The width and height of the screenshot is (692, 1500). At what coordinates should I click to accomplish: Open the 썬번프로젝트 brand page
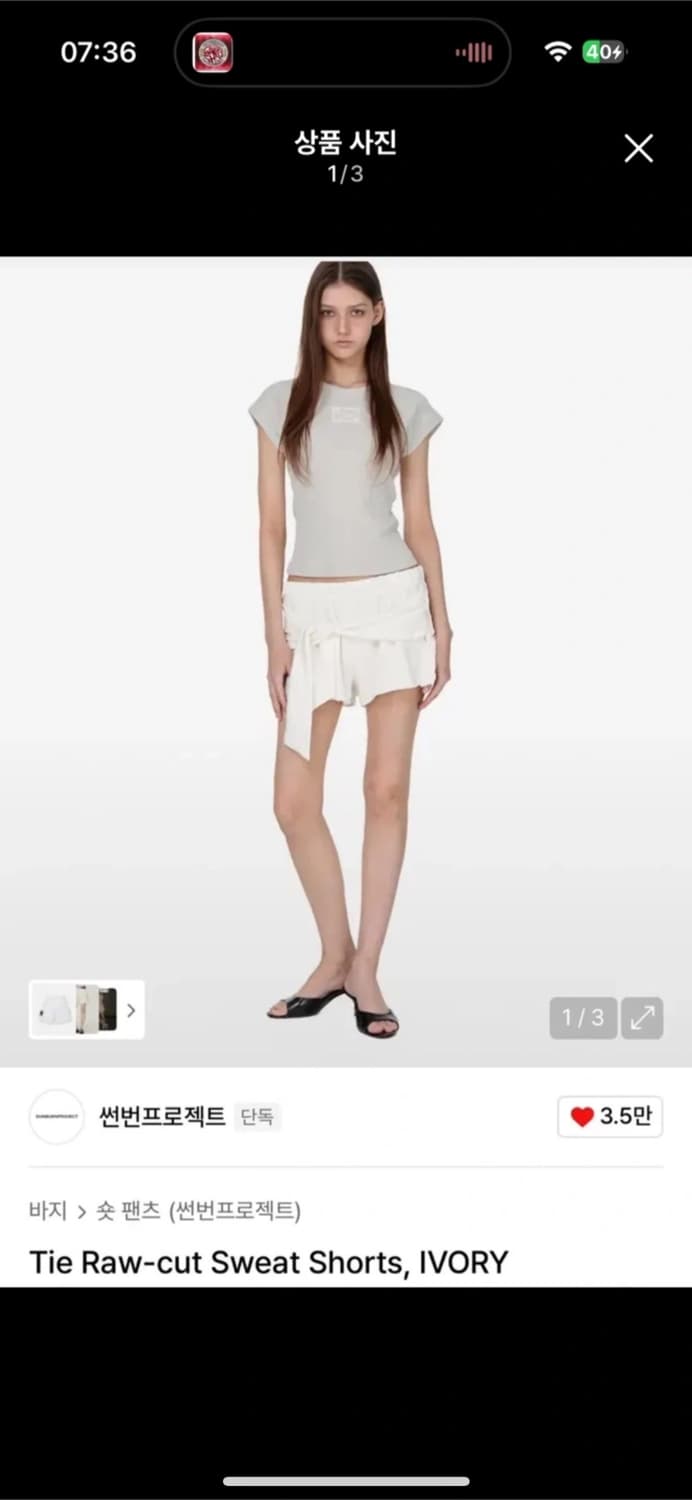pos(161,1117)
